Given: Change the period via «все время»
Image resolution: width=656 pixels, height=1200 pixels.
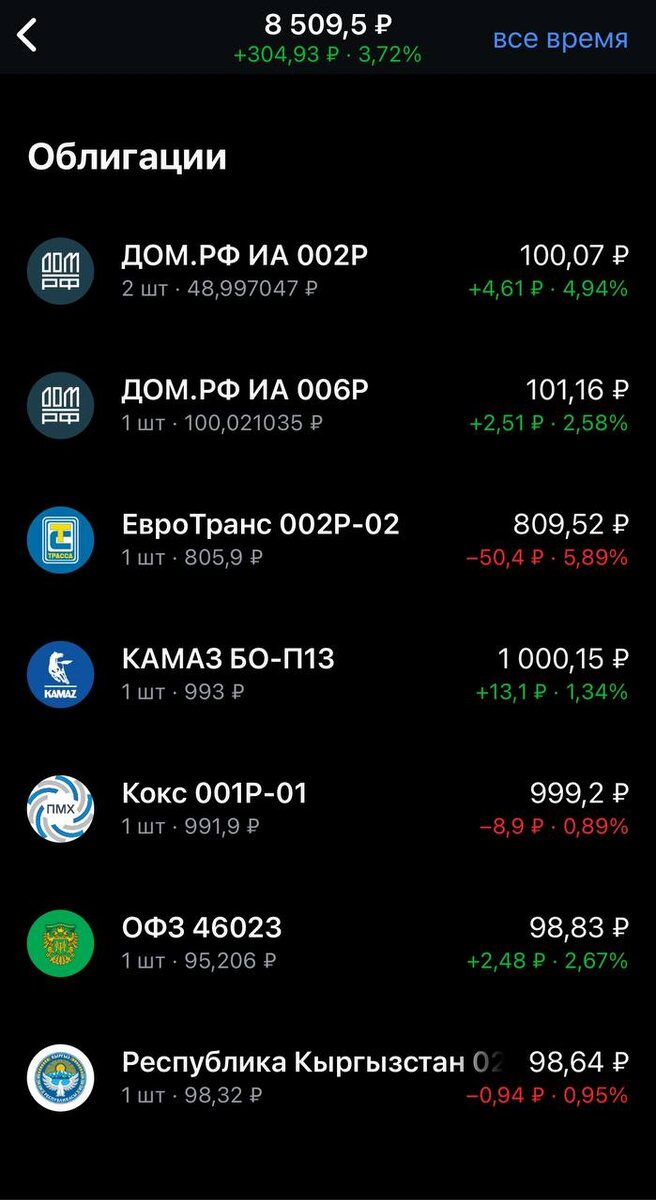Looking at the screenshot, I should tap(560, 39).
